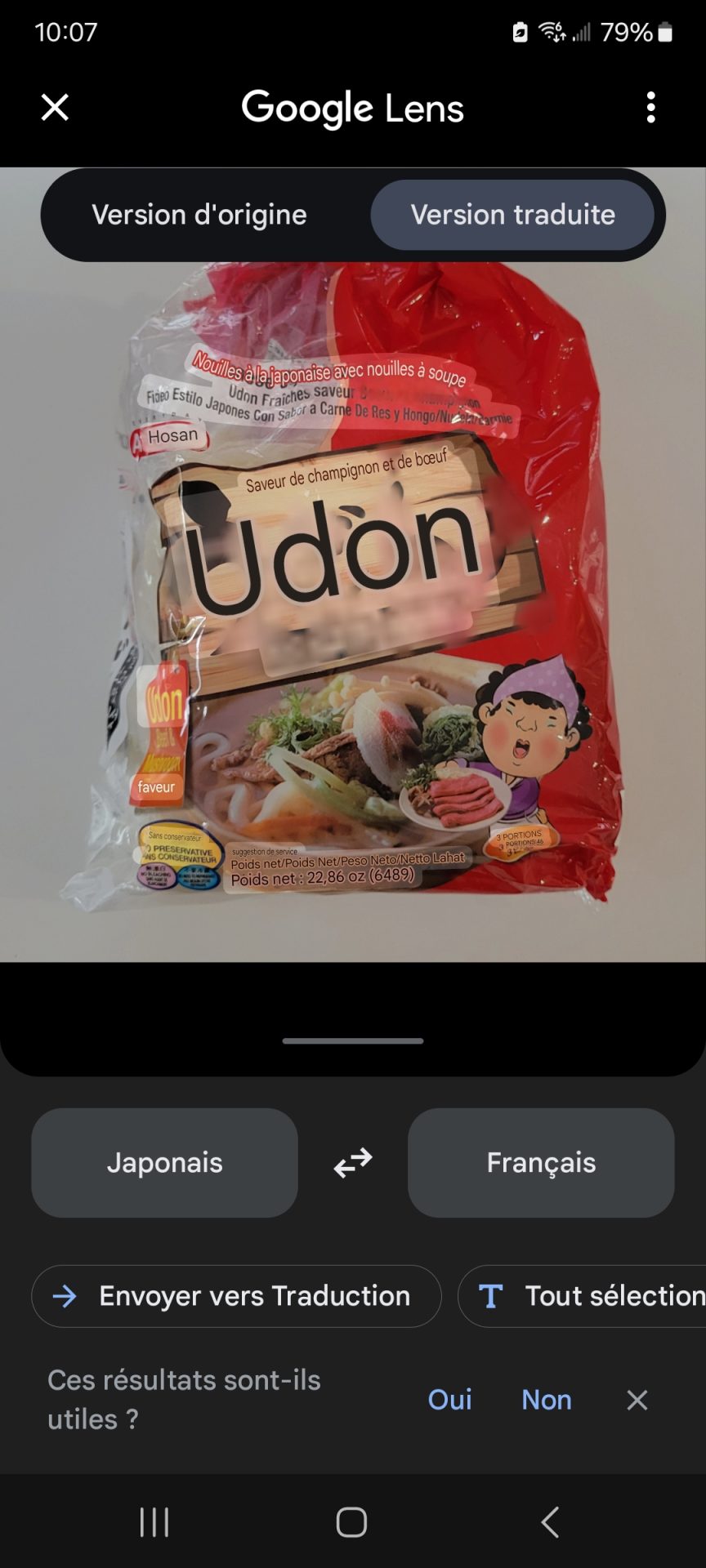
Task: Change the source language Japonais
Action: pyautogui.click(x=164, y=1162)
